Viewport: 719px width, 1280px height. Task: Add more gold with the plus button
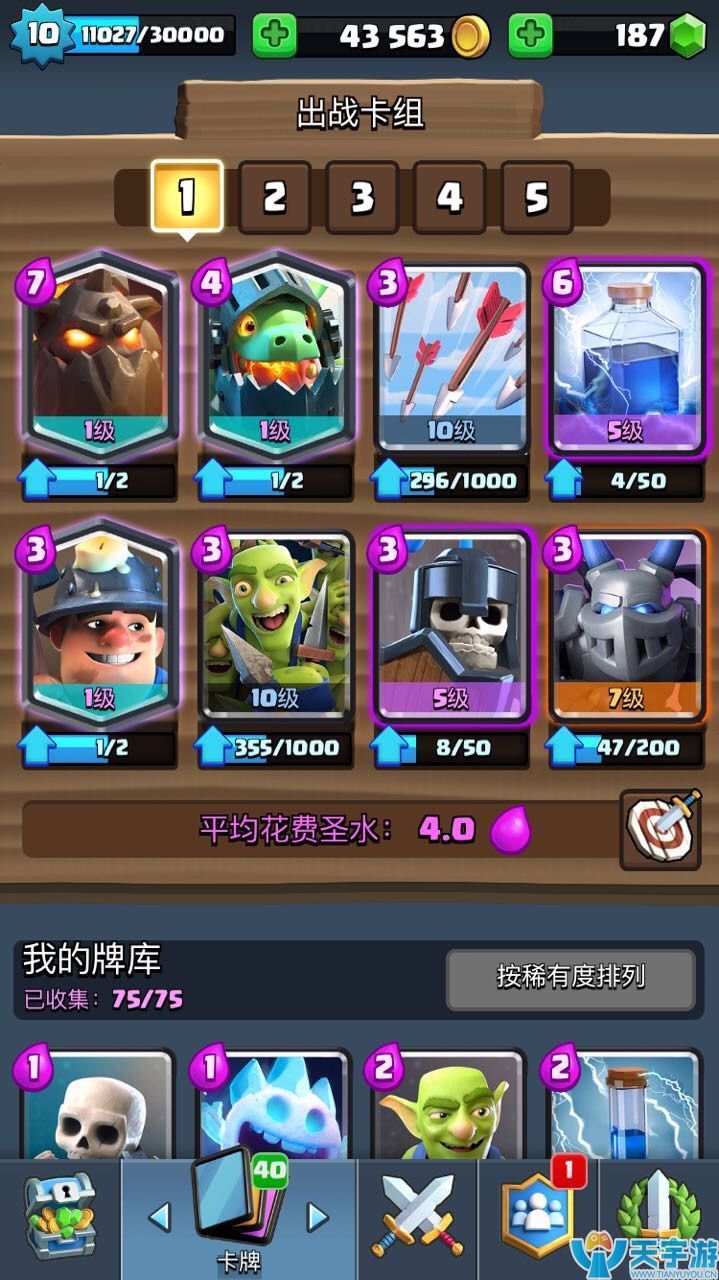[x=274, y=36]
